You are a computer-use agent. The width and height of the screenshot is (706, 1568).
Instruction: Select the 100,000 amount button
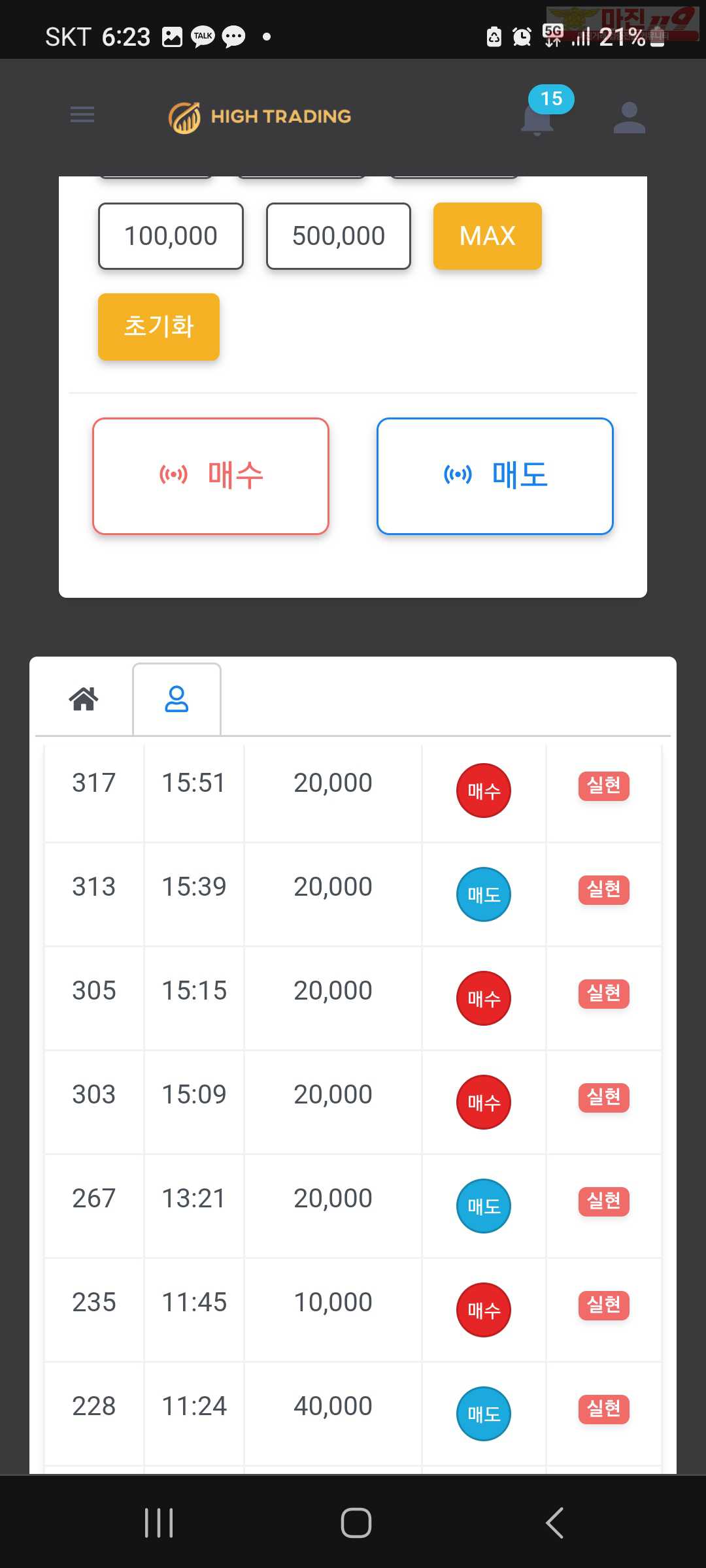click(x=171, y=236)
